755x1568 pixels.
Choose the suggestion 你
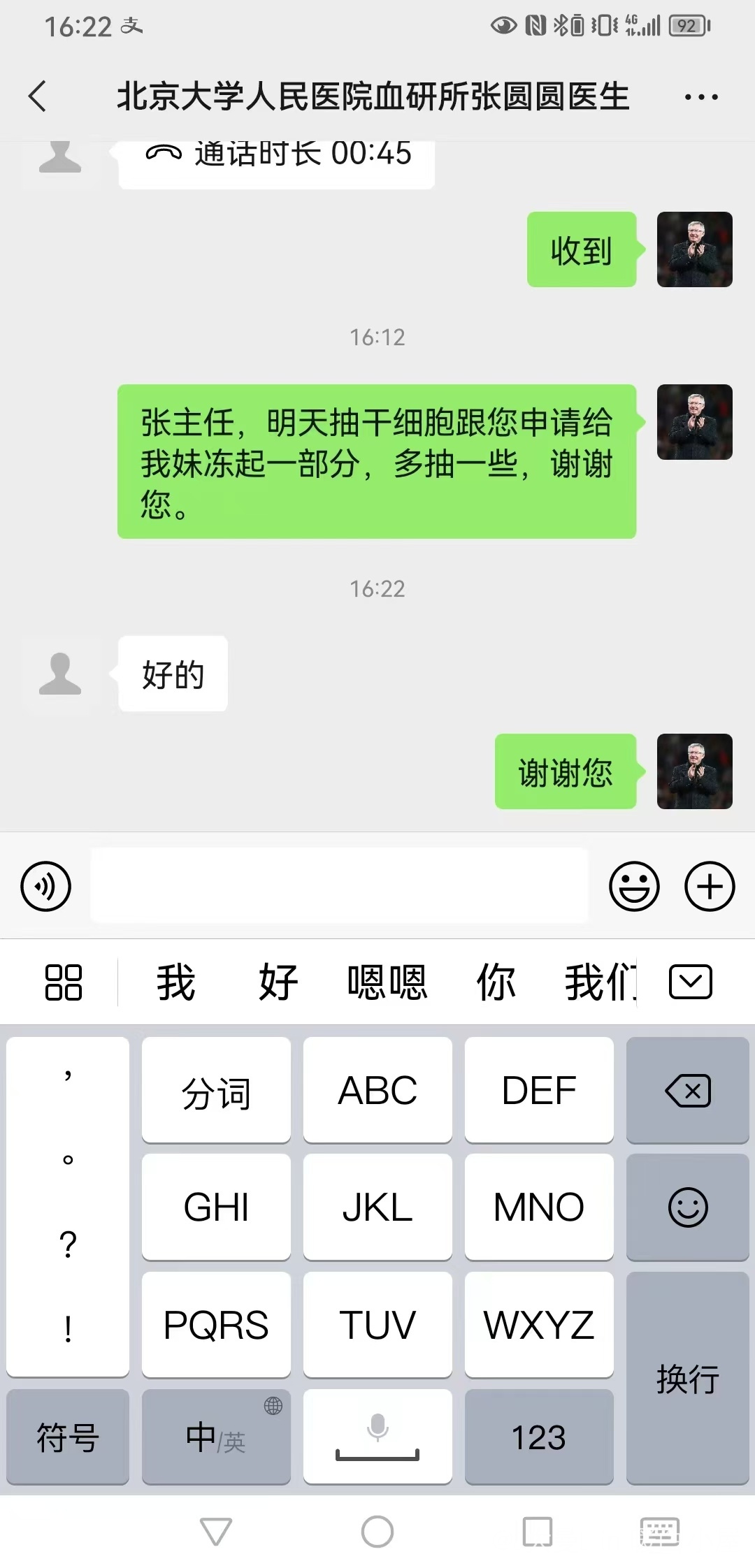coord(496,982)
